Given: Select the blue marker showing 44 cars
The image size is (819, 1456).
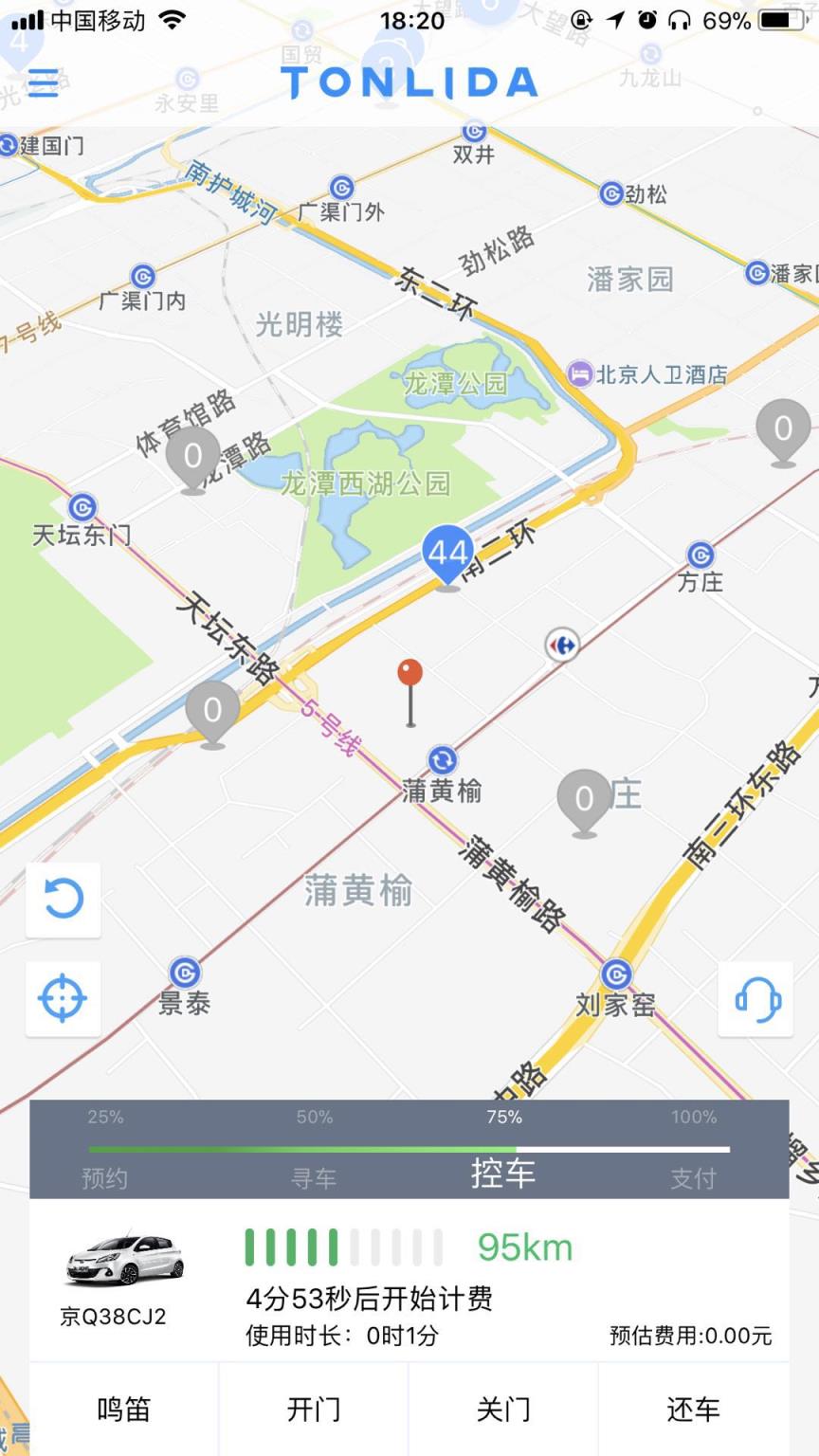Looking at the screenshot, I should coord(447,553).
